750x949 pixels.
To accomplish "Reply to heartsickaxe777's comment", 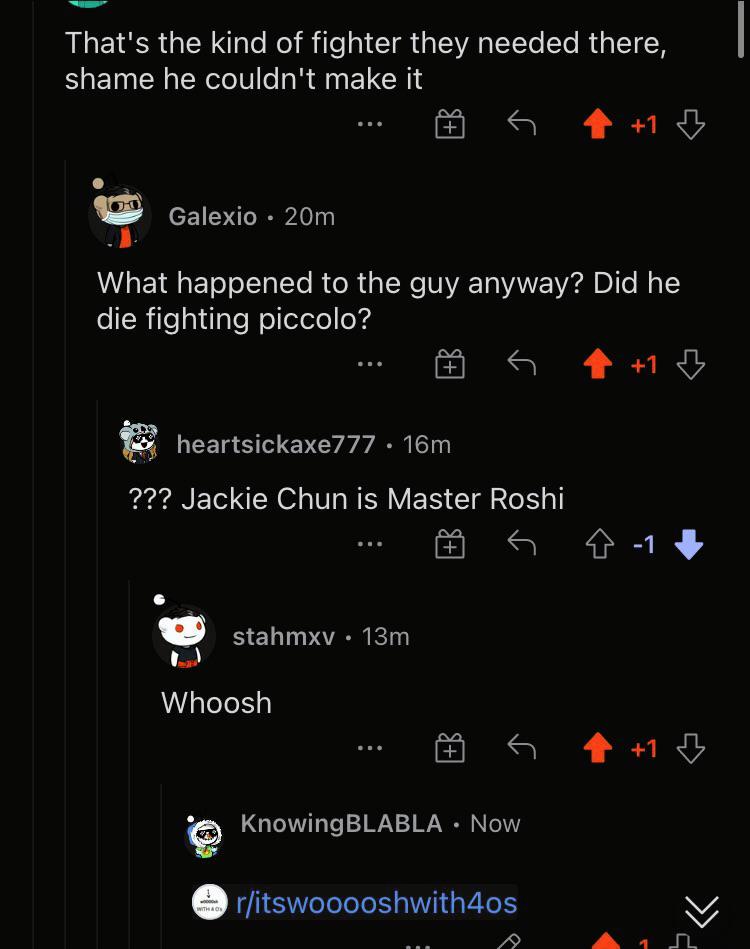I will tap(520, 545).
